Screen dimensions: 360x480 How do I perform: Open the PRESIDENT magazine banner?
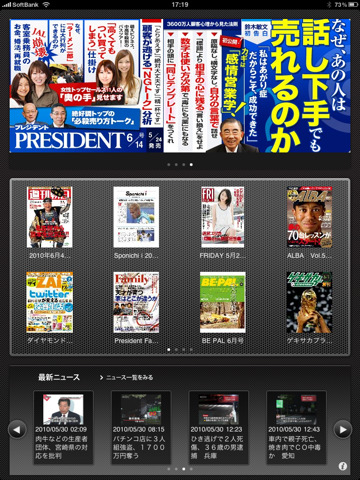180,86
